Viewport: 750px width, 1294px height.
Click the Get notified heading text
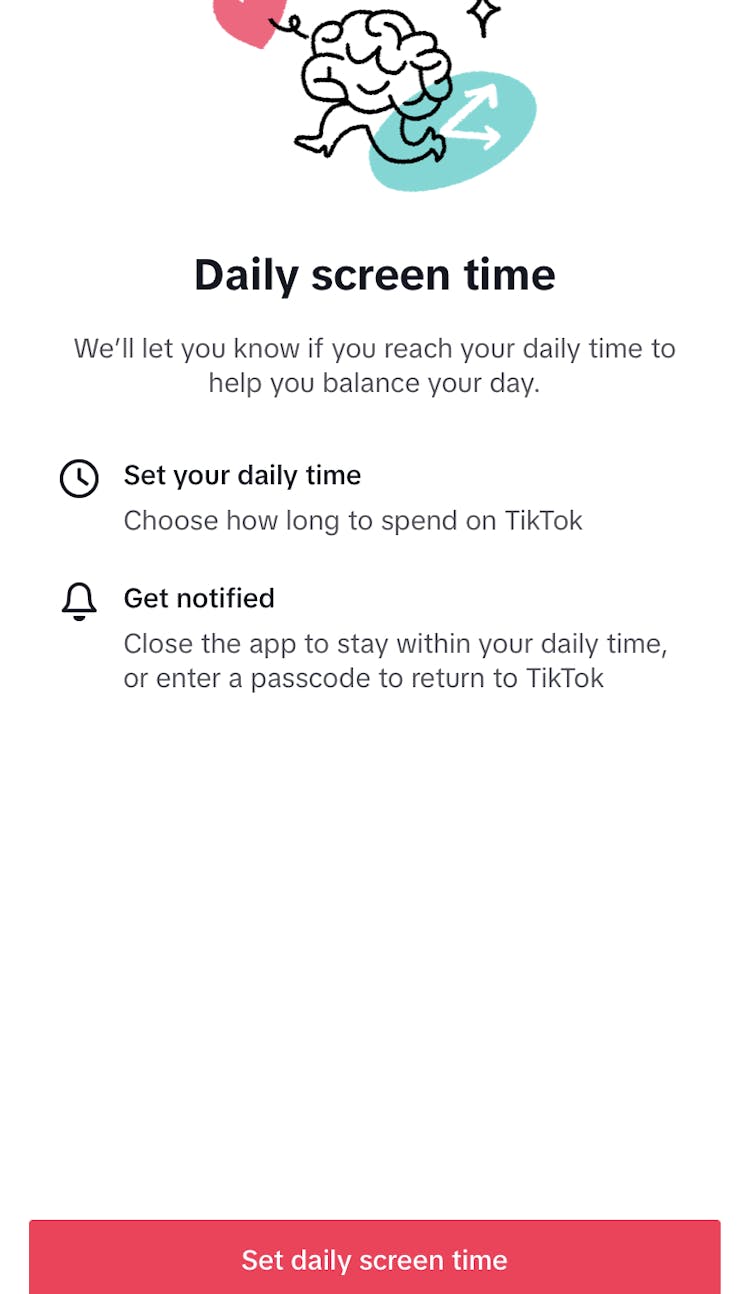point(198,598)
